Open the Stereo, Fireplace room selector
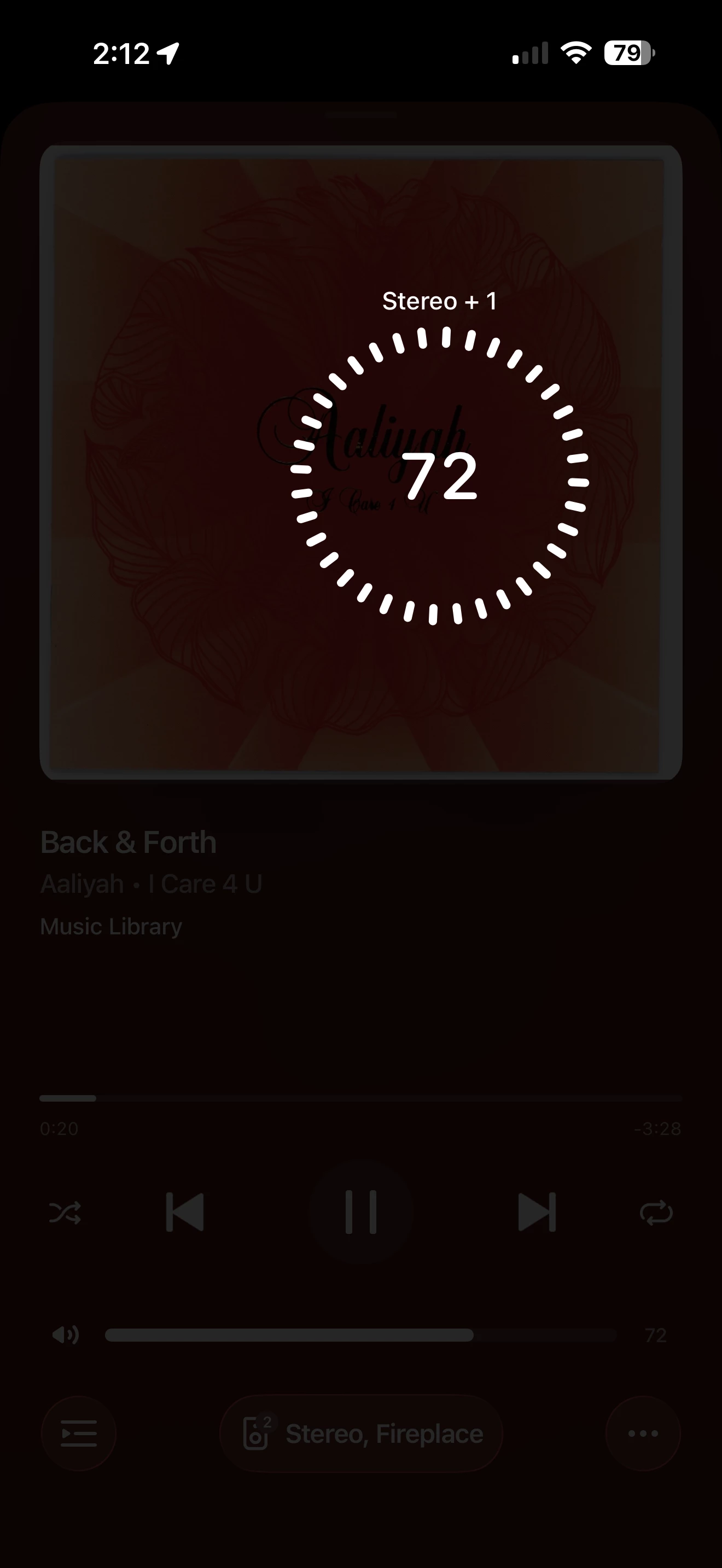Image resolution: width=722 pixels, height=1568 pixels. click(361, 1434)
